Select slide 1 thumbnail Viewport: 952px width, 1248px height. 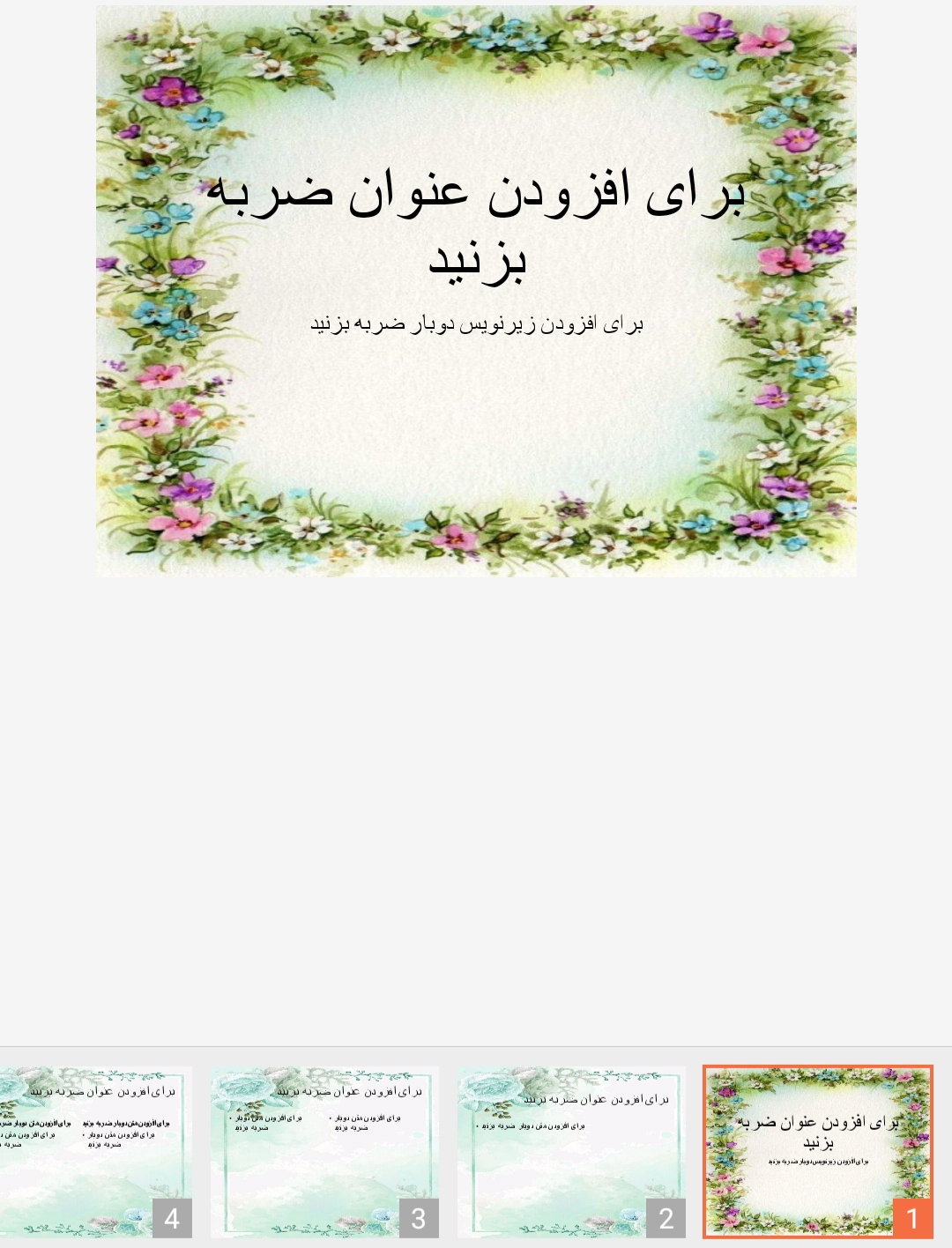click(817, 1151)
